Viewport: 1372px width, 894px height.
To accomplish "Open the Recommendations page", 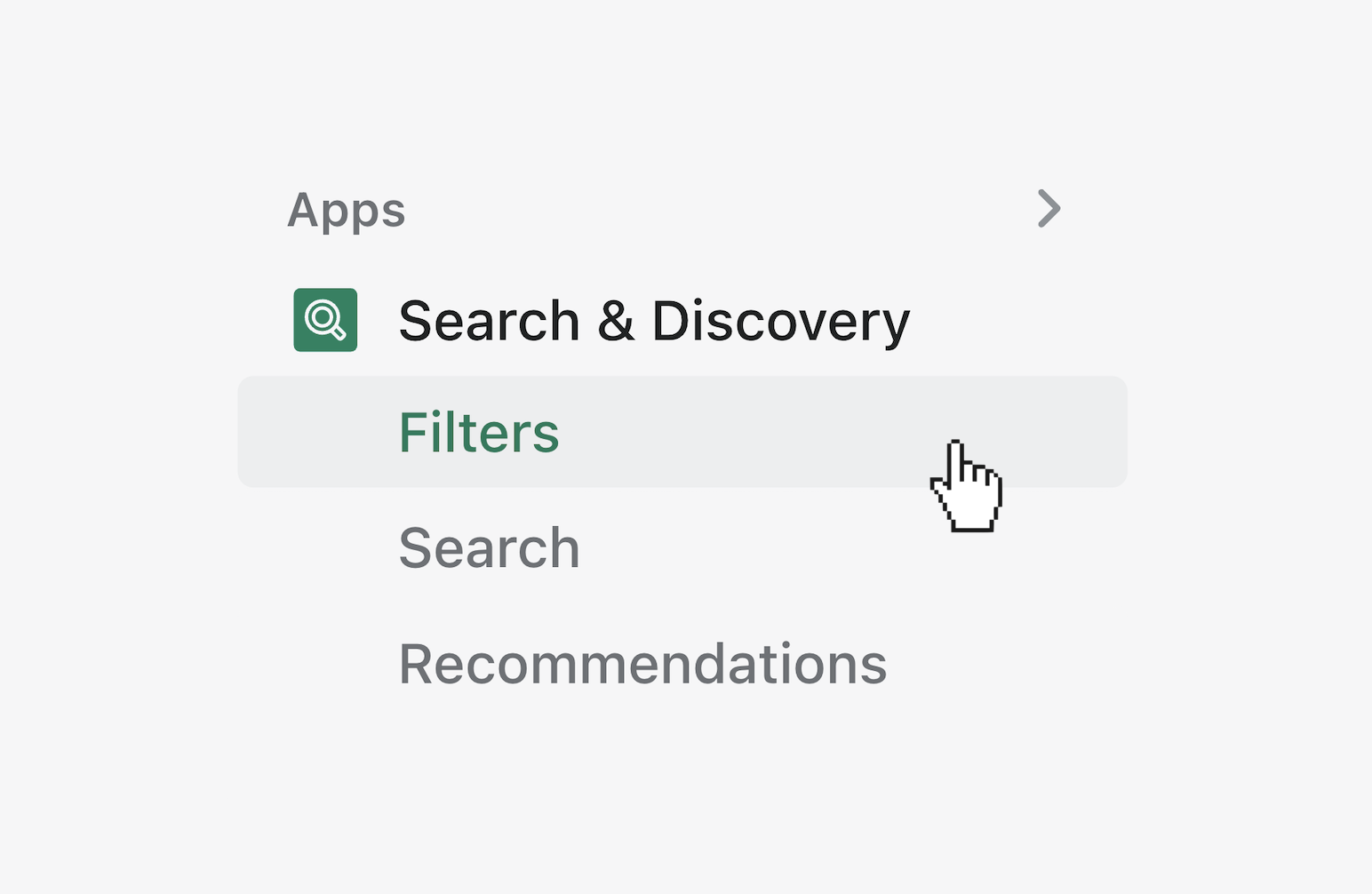I will pos(642,664).
